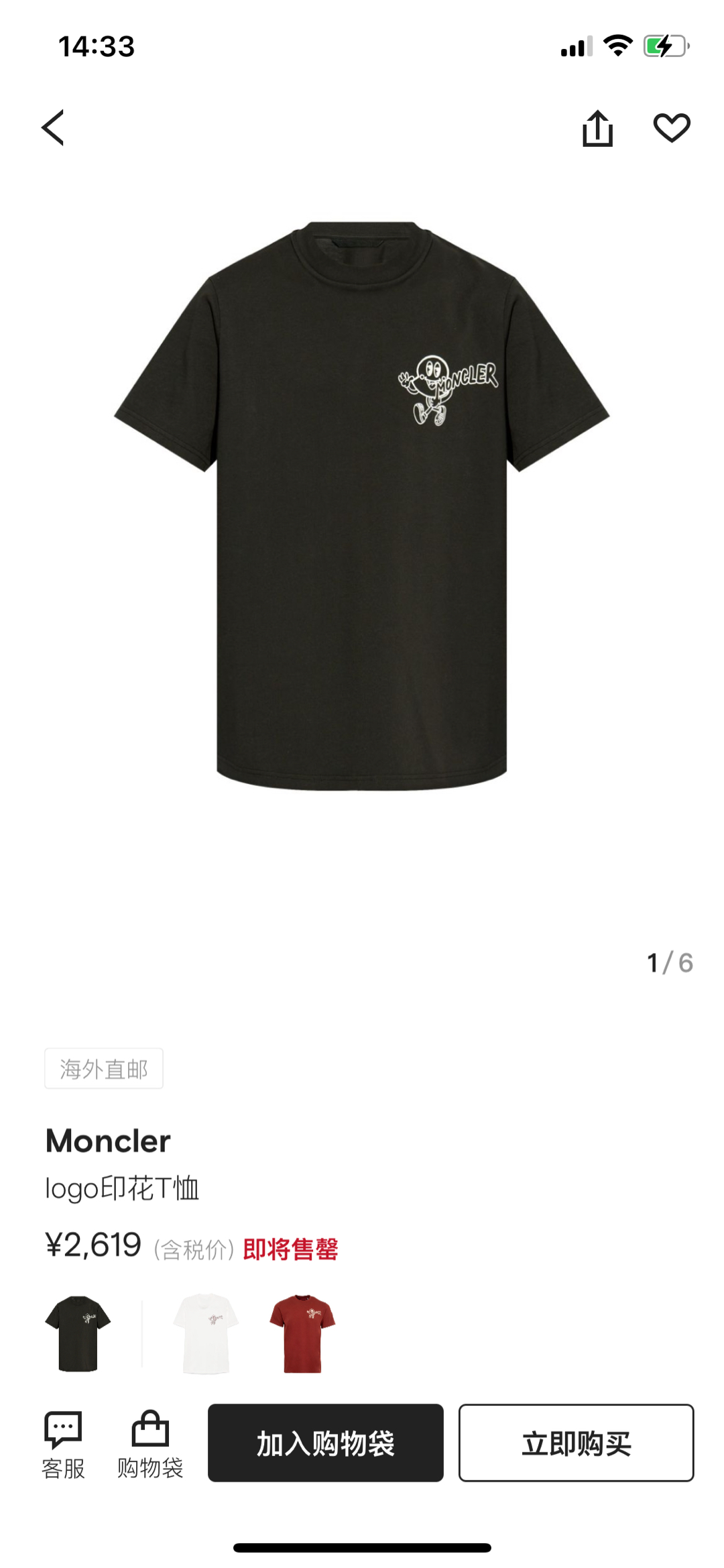Go back to the previous page

click(54, 127)
